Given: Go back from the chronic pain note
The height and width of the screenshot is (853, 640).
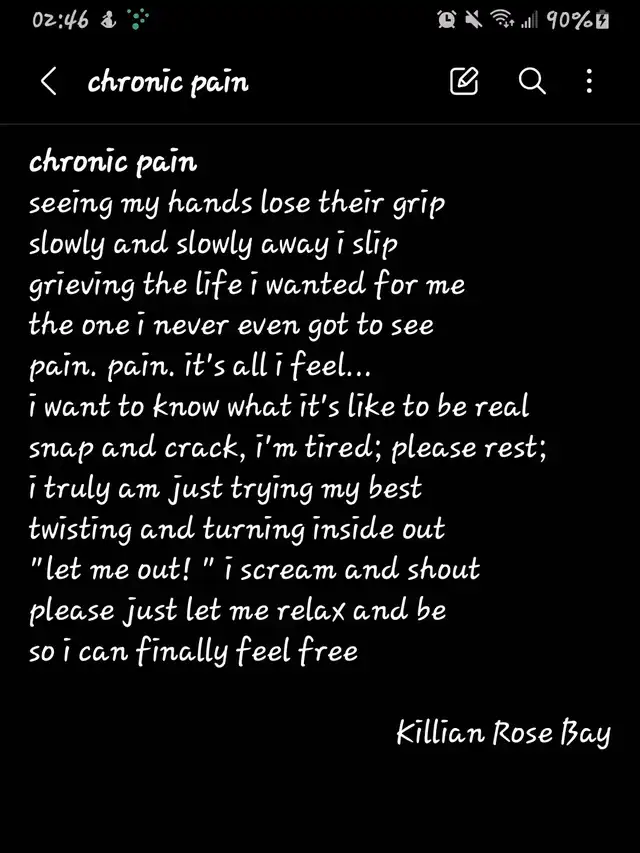Looking at the screenshot, I should tap(48, 82).
